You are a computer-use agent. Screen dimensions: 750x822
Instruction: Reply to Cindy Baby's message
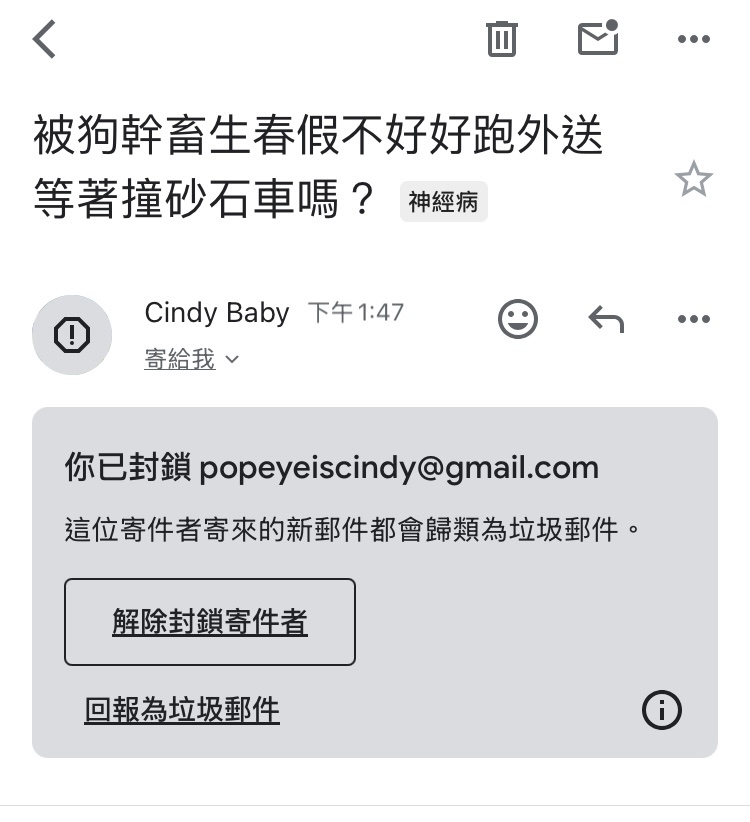coord(606,320)
